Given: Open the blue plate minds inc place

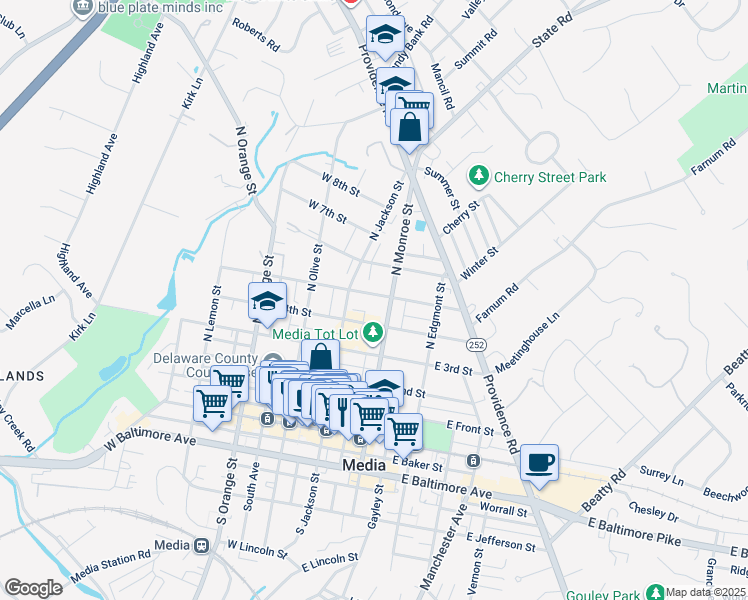Looking at the screenshot, I should coord(147,7).
